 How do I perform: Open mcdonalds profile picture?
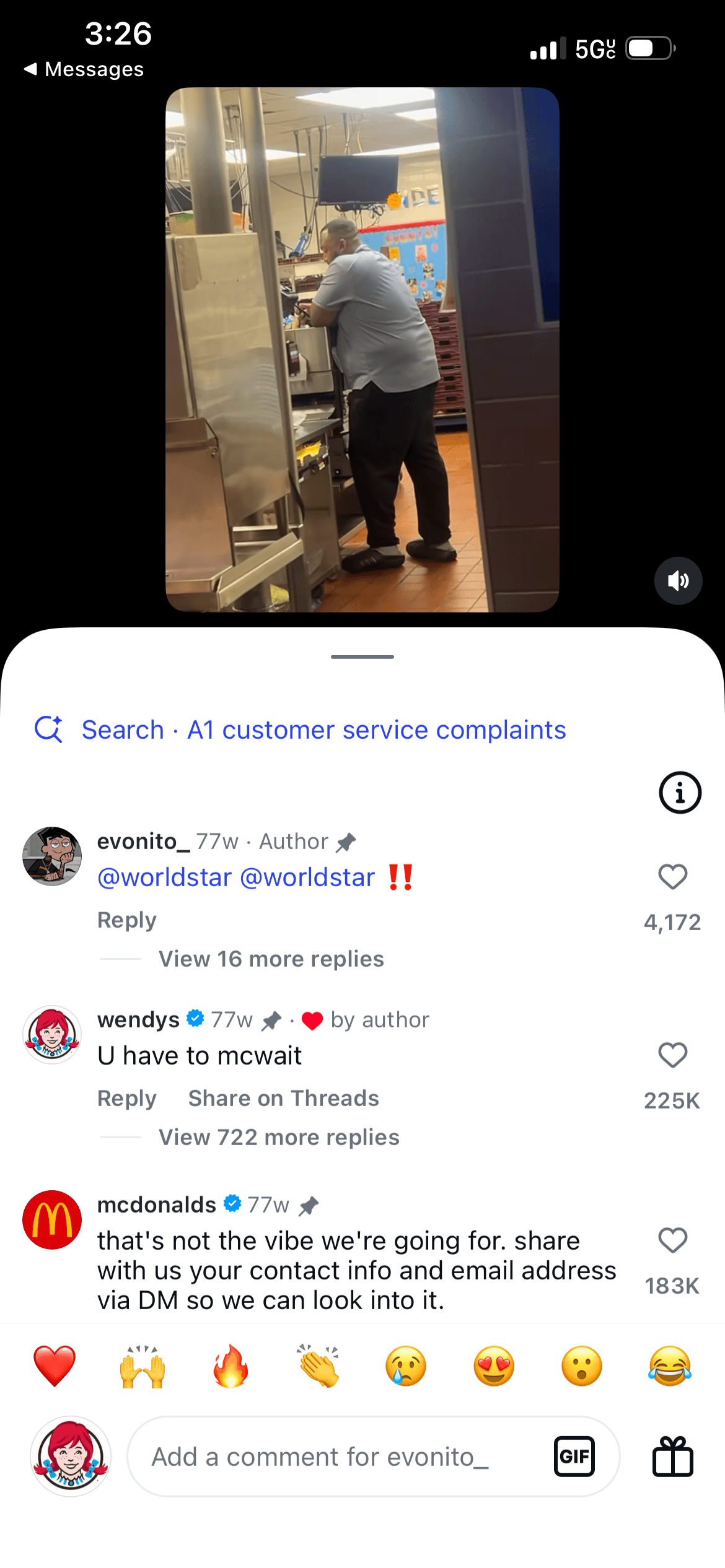point(52,1219)
